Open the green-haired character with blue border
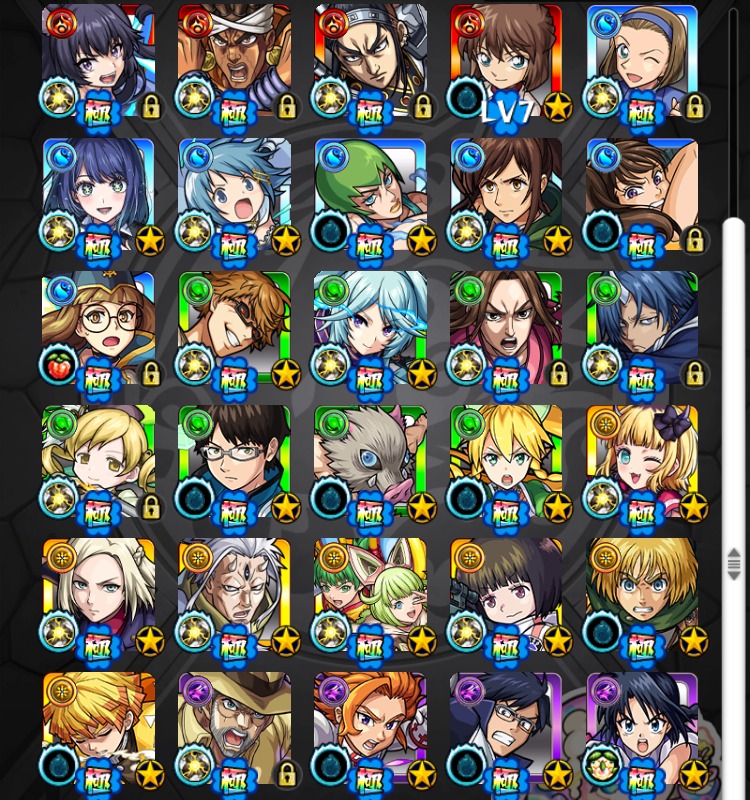The width and height of the screenshot is (750, 800). (x=370, y=194)
